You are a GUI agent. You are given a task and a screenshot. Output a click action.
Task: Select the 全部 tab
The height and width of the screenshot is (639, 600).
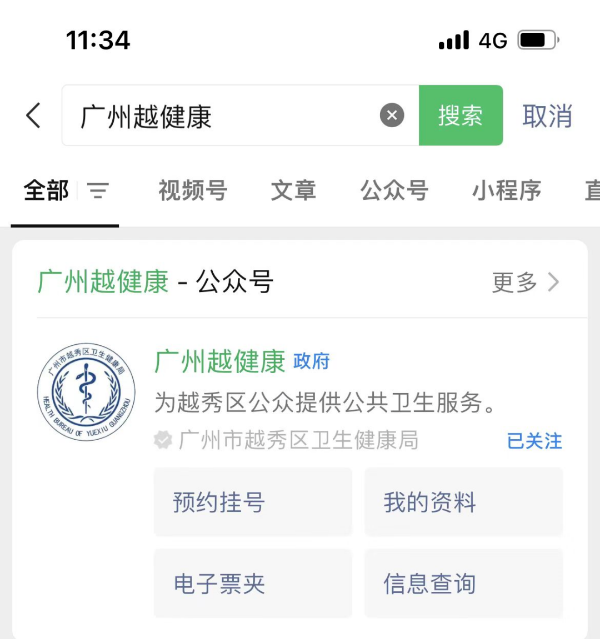coord(47,191)
